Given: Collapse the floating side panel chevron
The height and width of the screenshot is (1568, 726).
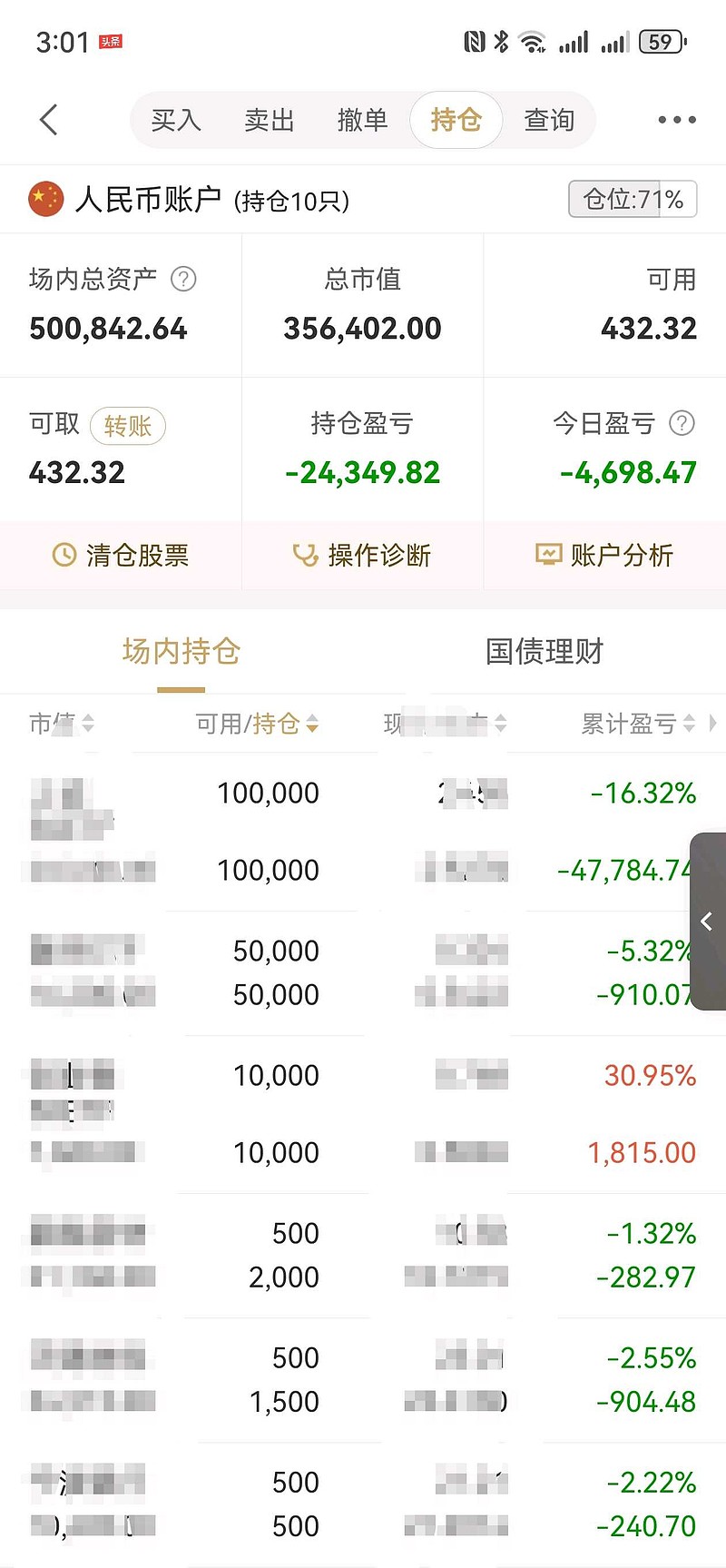Looking at the screenshot, I should 707,921.
